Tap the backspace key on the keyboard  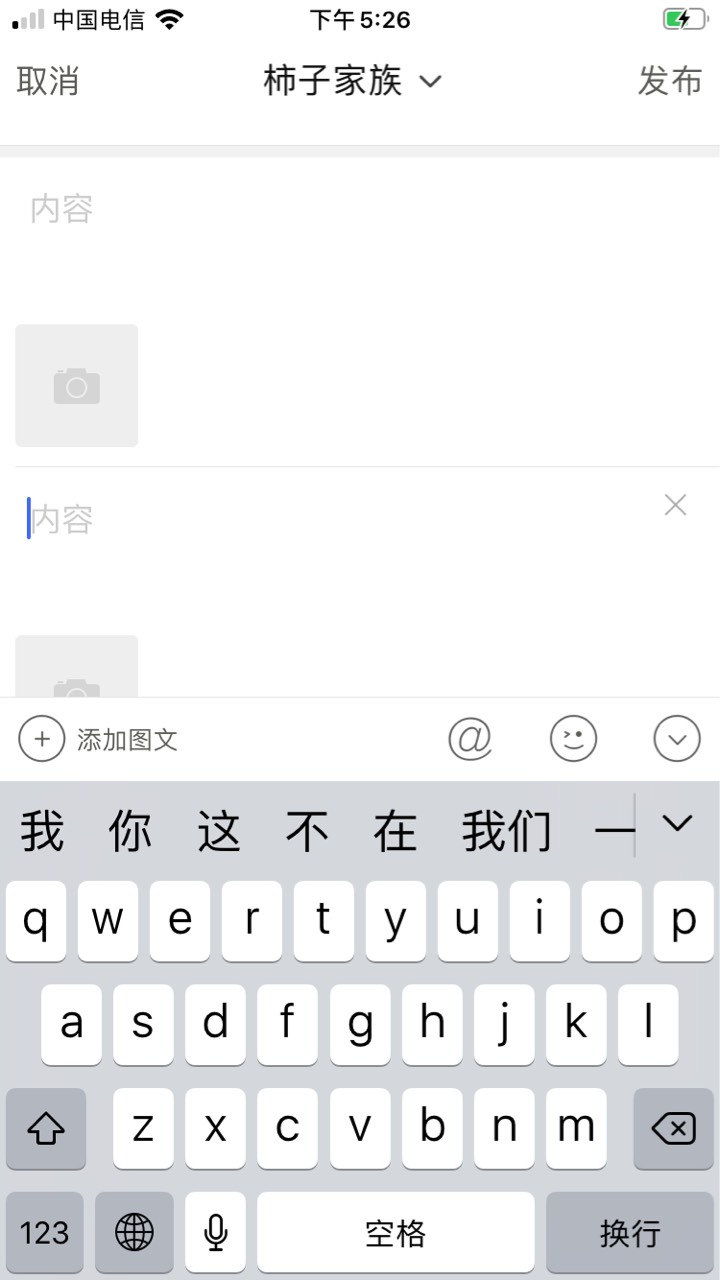pyautogui.click(x=673, y=1129)
